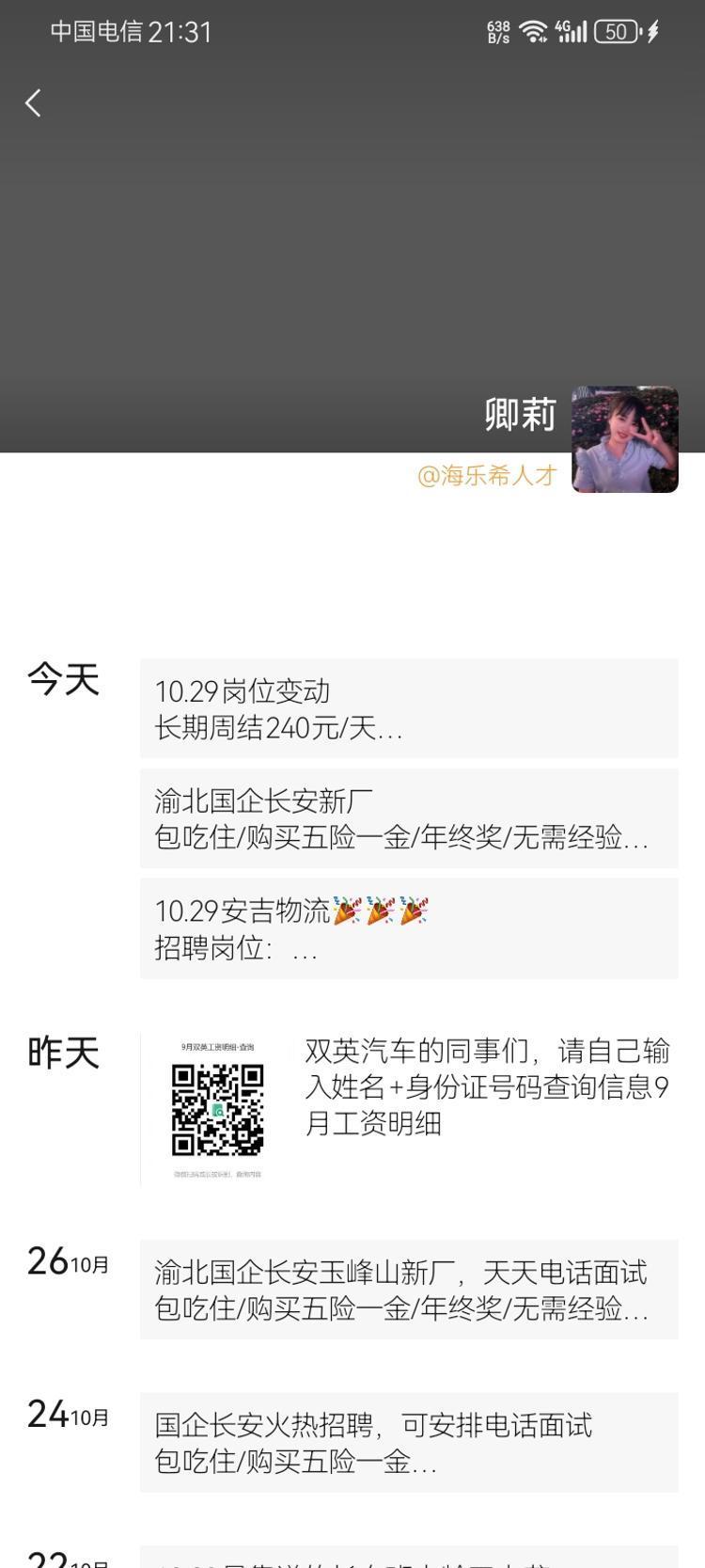The width and height of the screenshot is (705, 1568).
Task: Go back using the top arrow
Action: [34, 103]
